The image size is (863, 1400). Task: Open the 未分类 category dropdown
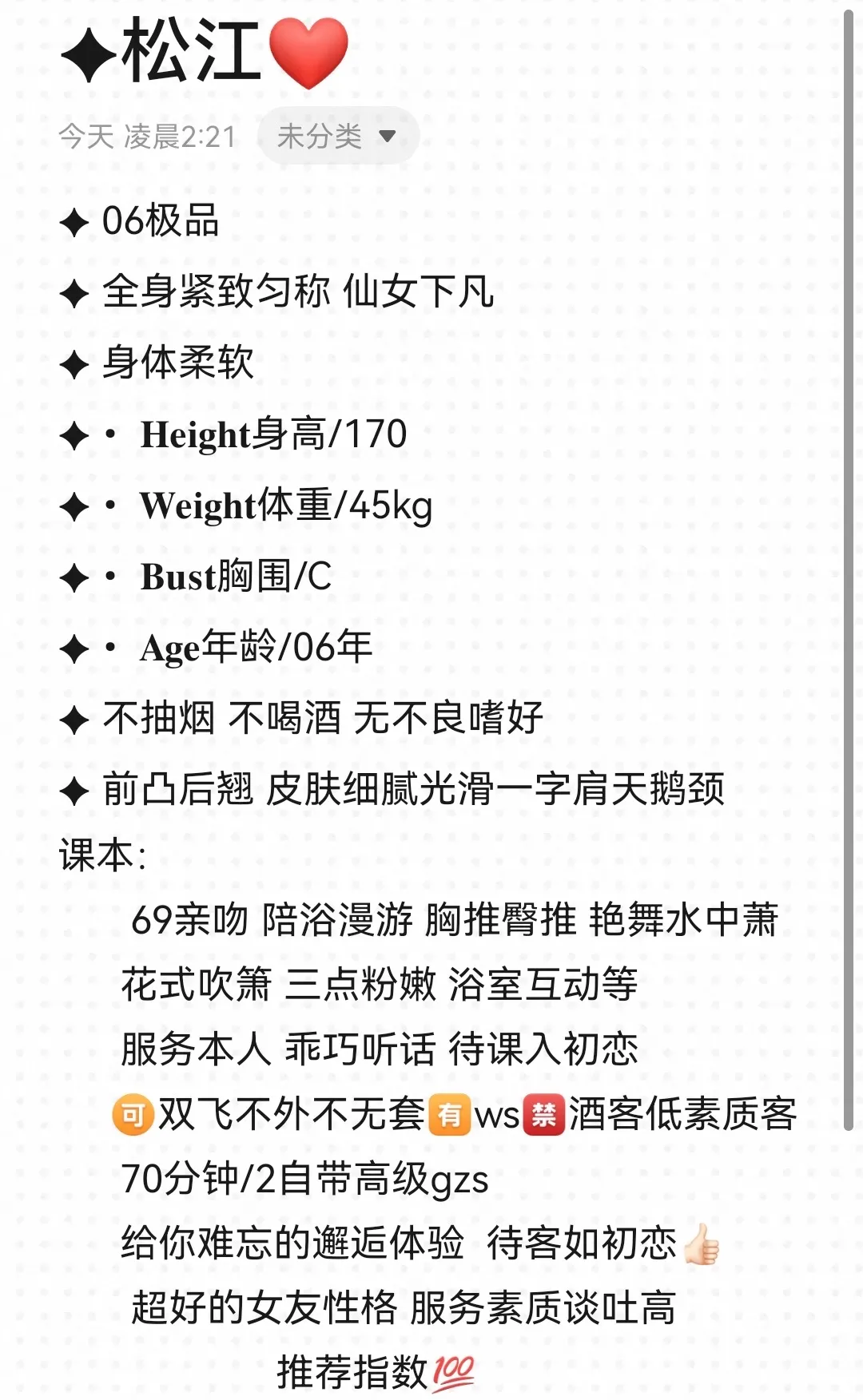pos(337,136)
